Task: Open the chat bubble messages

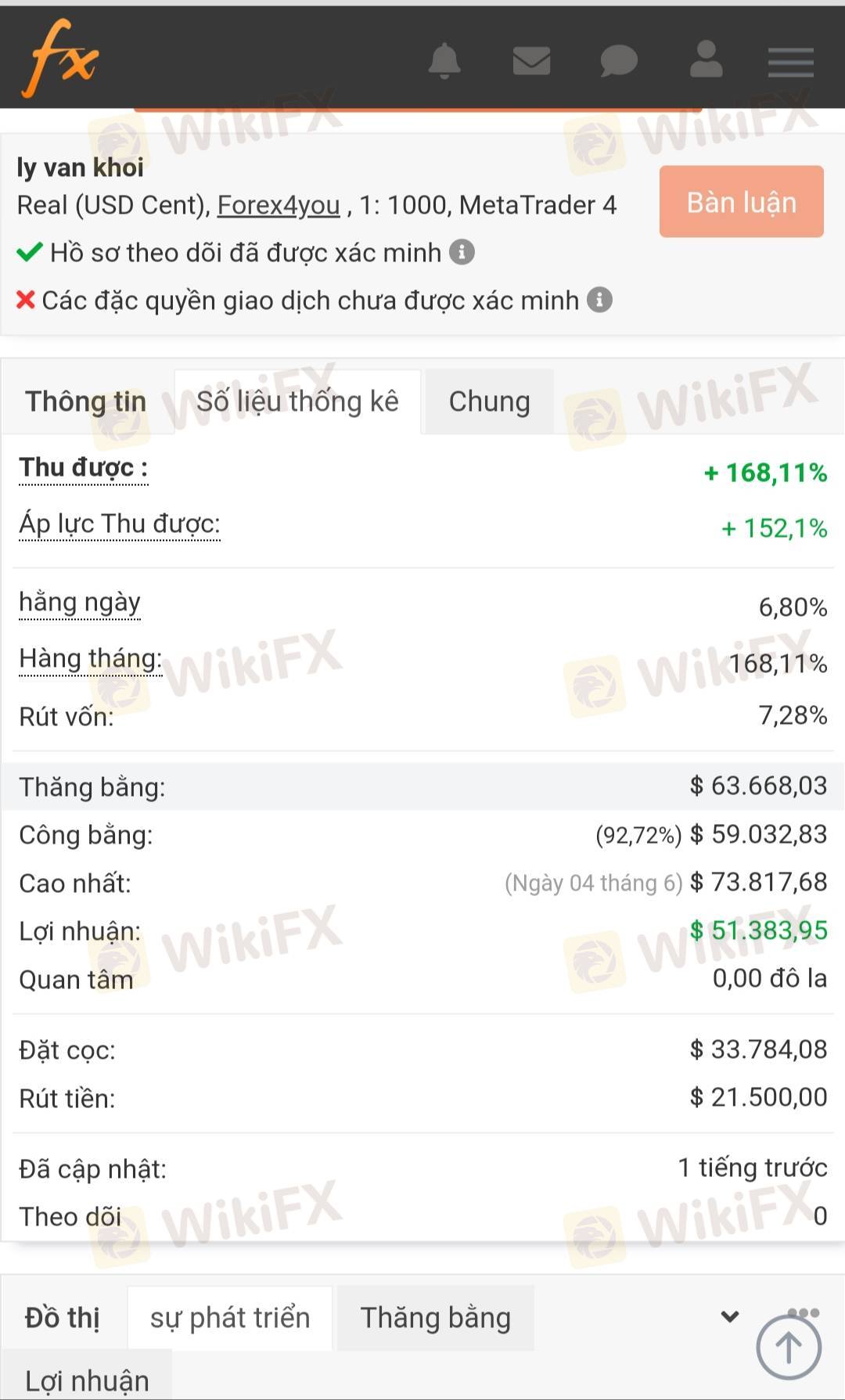Action: (x=618, y=60)
